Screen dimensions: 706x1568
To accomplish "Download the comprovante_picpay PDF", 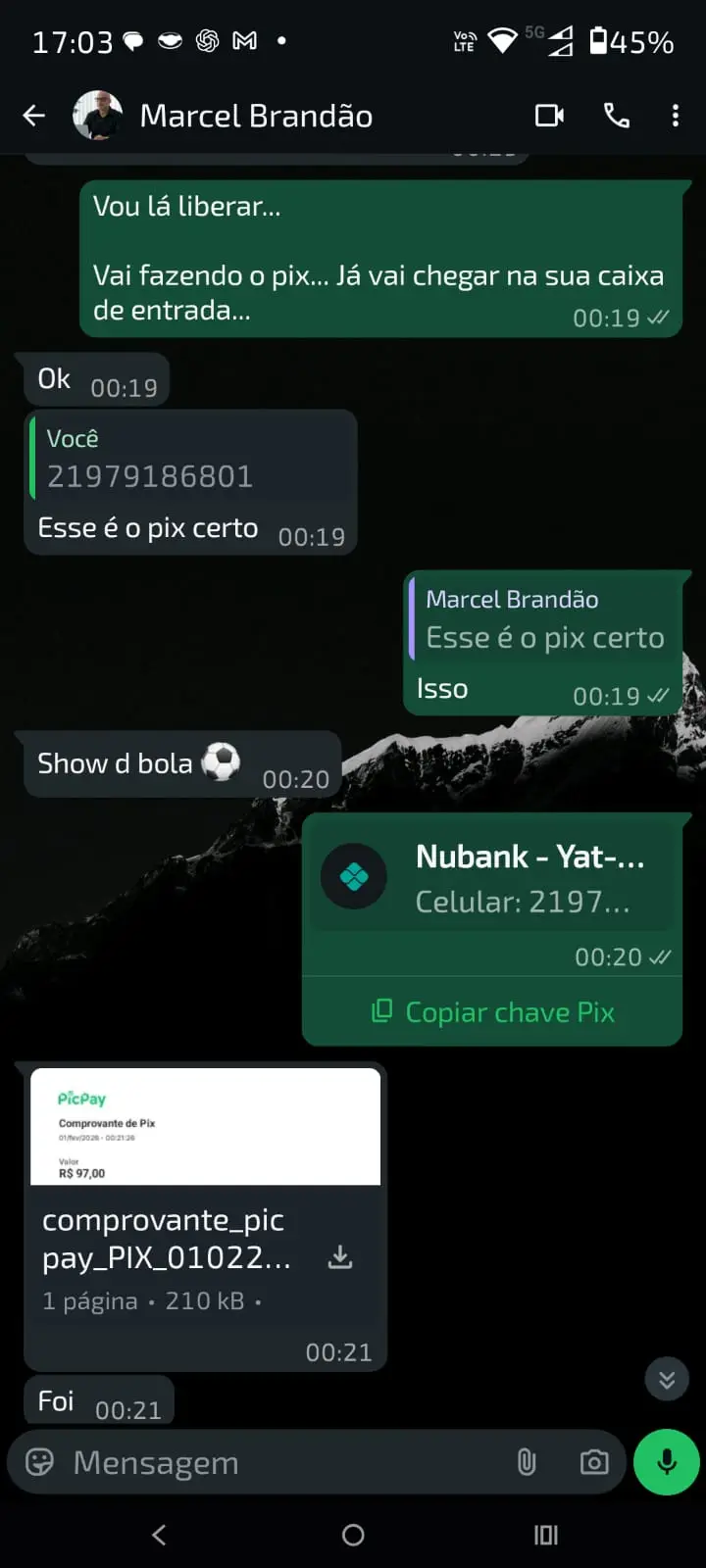I will pyautogui.click(x=340, y=1255).
